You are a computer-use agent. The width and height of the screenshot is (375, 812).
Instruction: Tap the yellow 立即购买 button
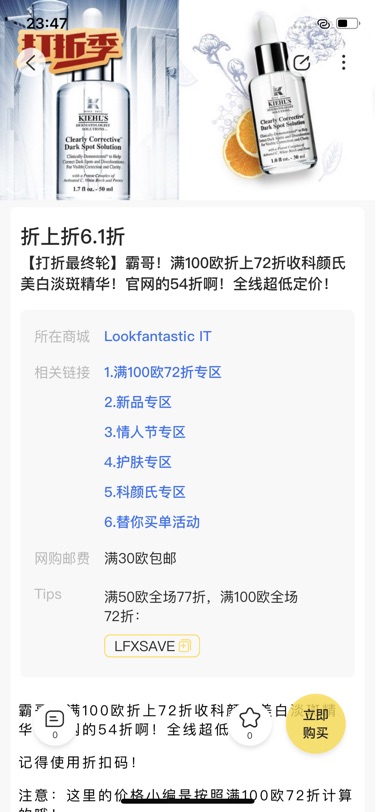315,723
